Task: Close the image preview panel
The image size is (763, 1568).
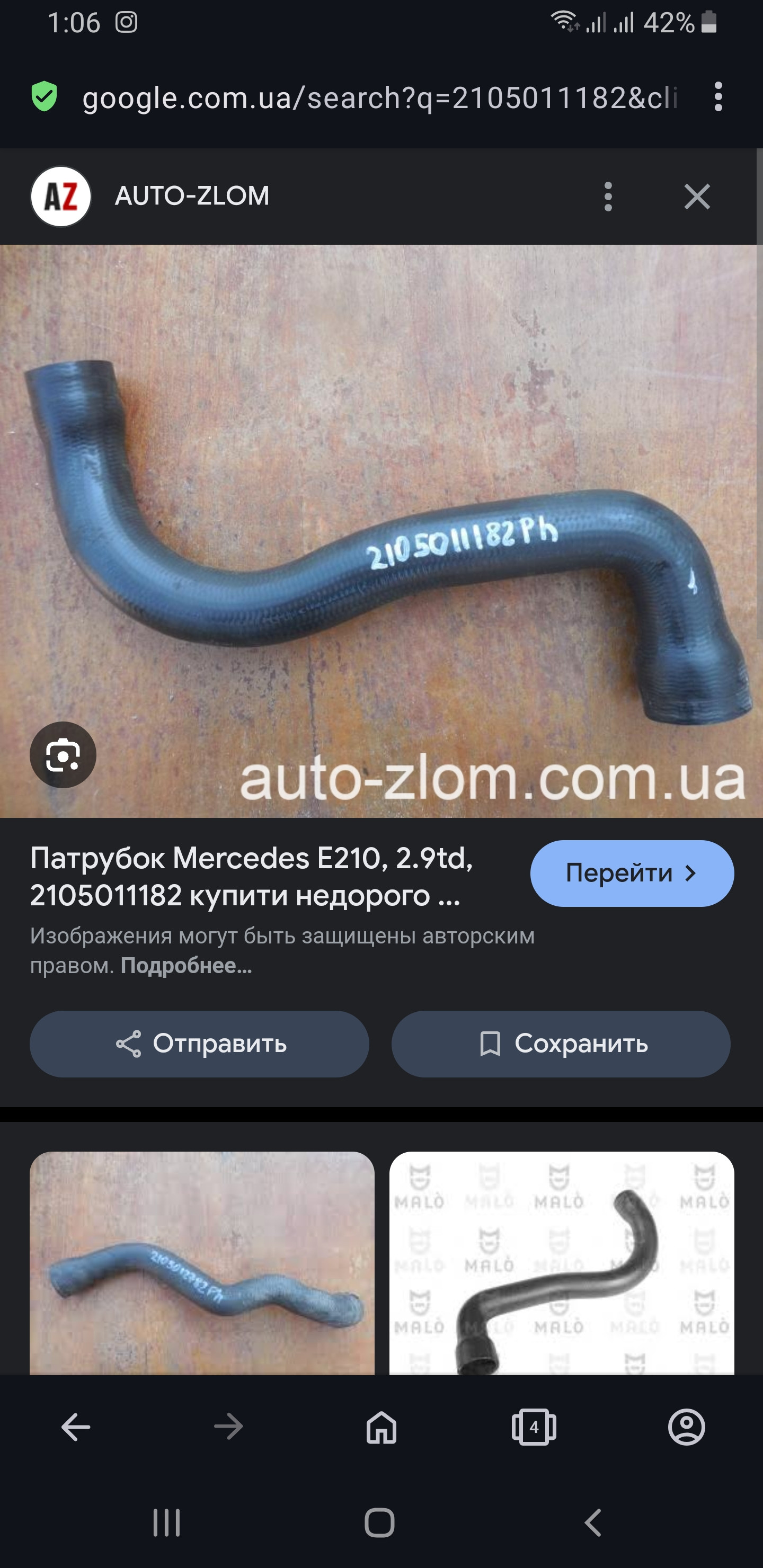Action: coord(697,197)
